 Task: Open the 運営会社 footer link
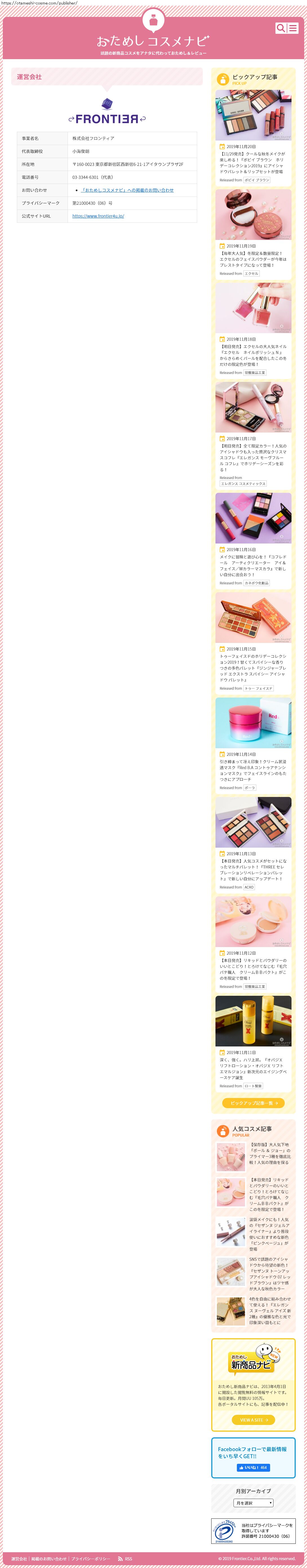point(19,1559)
